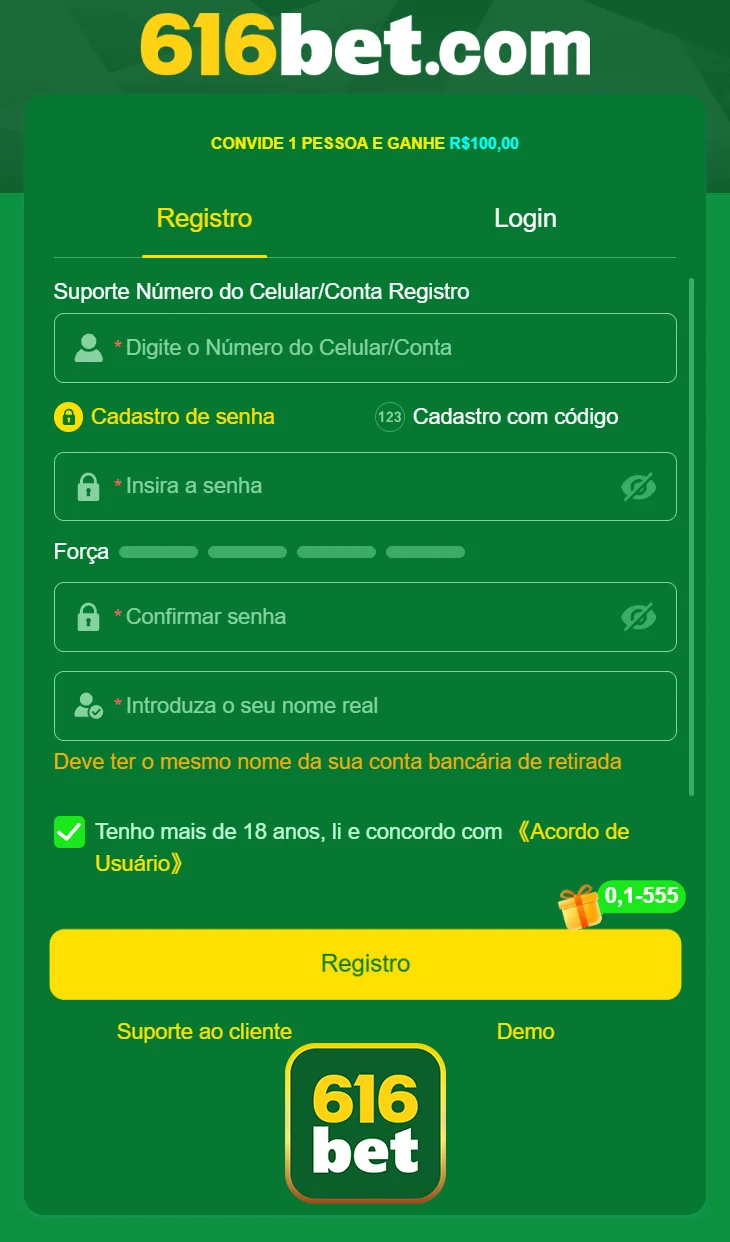Viewport: 730px width, 1242px height.
Task: Launch the Demo mode
Action: click(526, 1031)
